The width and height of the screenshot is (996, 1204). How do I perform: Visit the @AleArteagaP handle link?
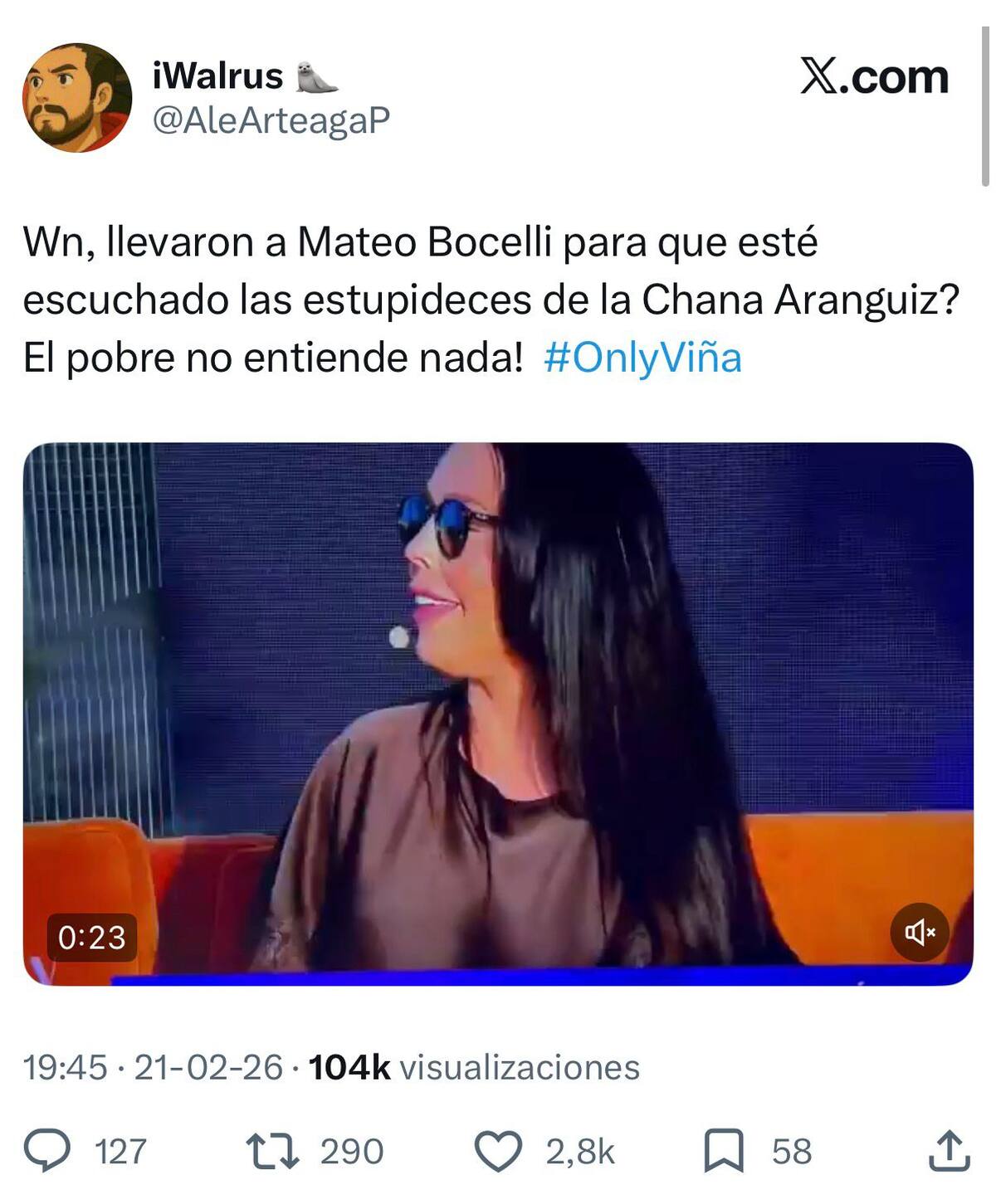[268, 123]
